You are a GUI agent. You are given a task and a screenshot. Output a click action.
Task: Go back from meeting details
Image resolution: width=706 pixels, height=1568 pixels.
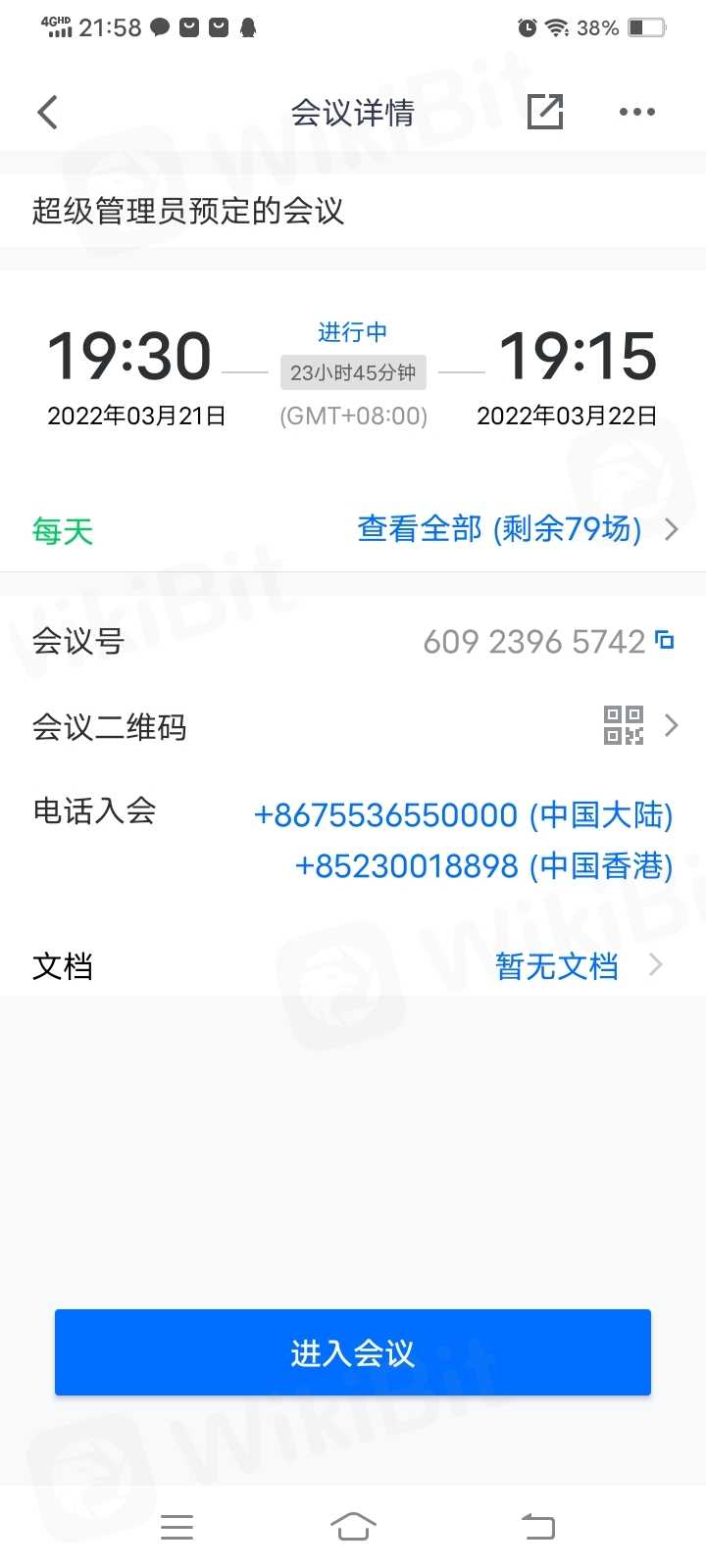click(48, 112)
